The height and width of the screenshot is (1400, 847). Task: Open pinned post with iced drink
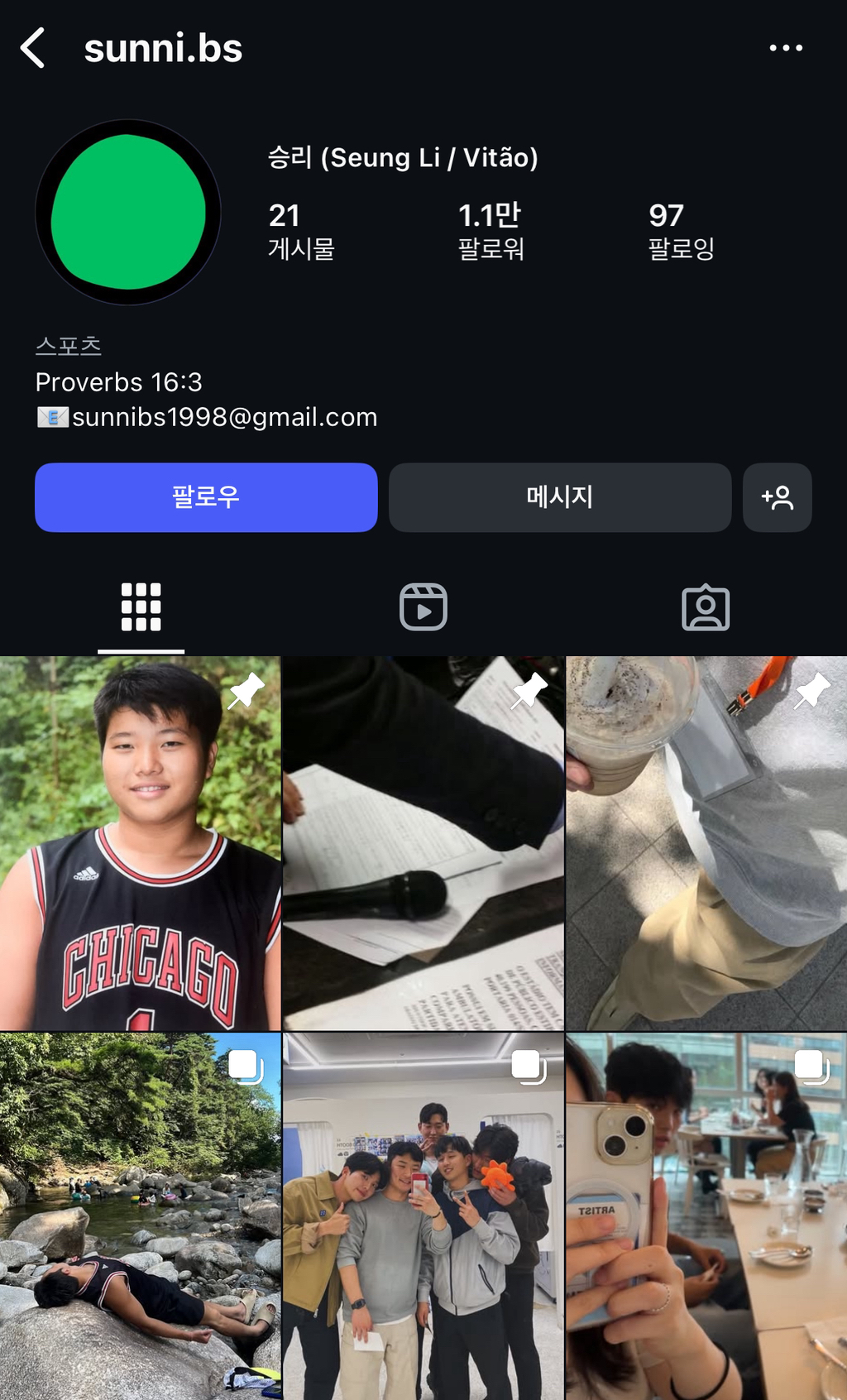tap(706, 843)
